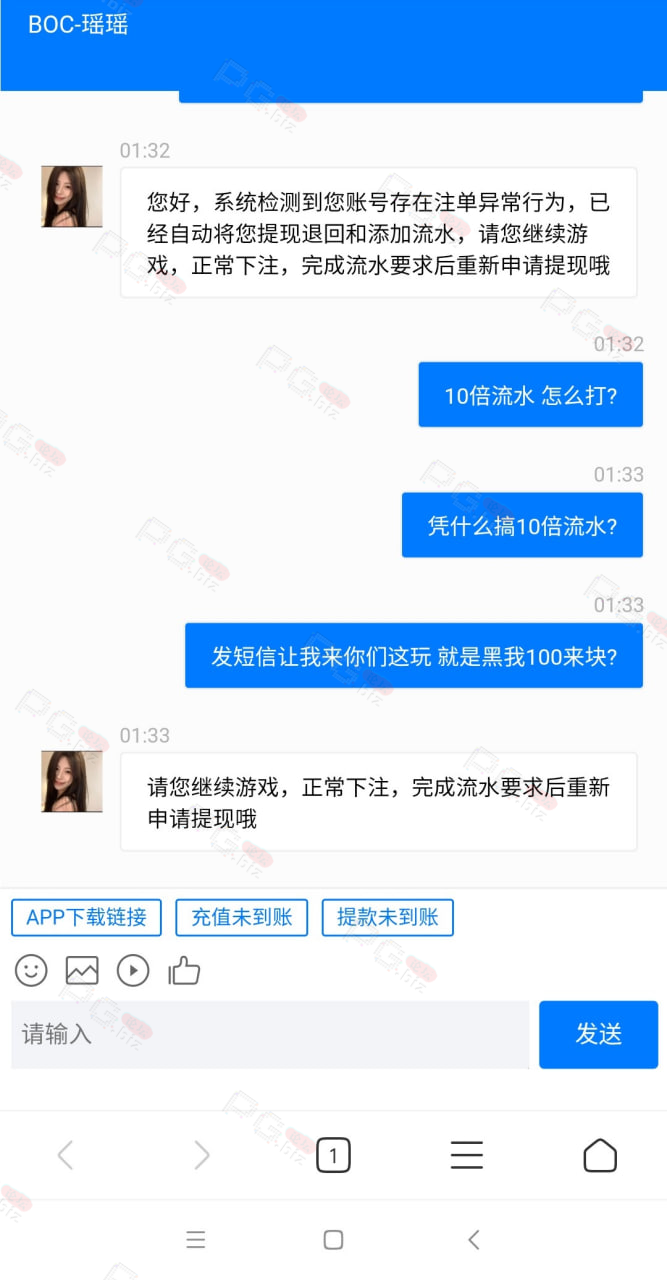Send the message with 发送 button
This screenshot has height=1280, width=667.
pyautogui.click(x=598, y=1034)
